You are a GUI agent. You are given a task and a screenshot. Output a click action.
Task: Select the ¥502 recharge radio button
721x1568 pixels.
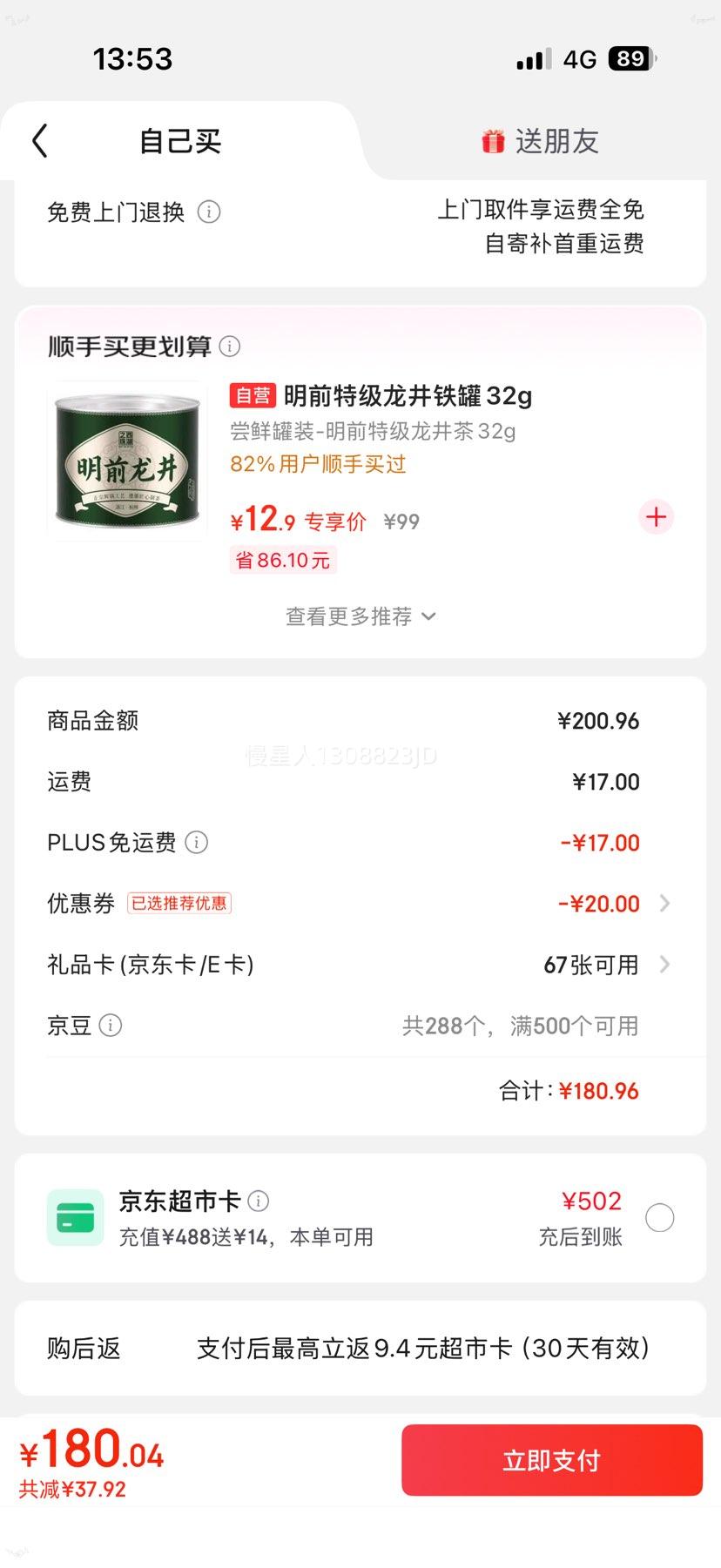click(x=659, y=1218)
